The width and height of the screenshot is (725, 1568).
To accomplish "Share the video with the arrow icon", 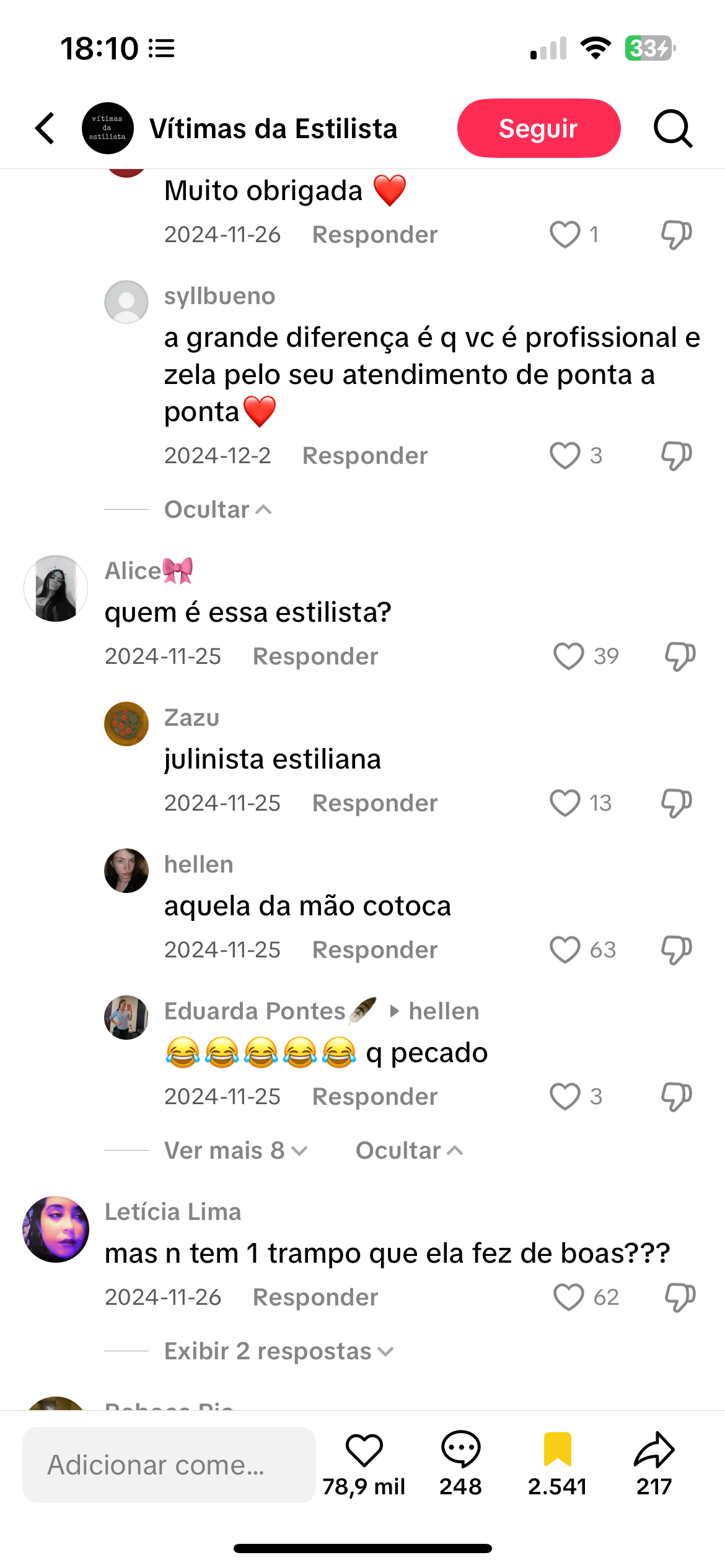I will (654, 1451).
